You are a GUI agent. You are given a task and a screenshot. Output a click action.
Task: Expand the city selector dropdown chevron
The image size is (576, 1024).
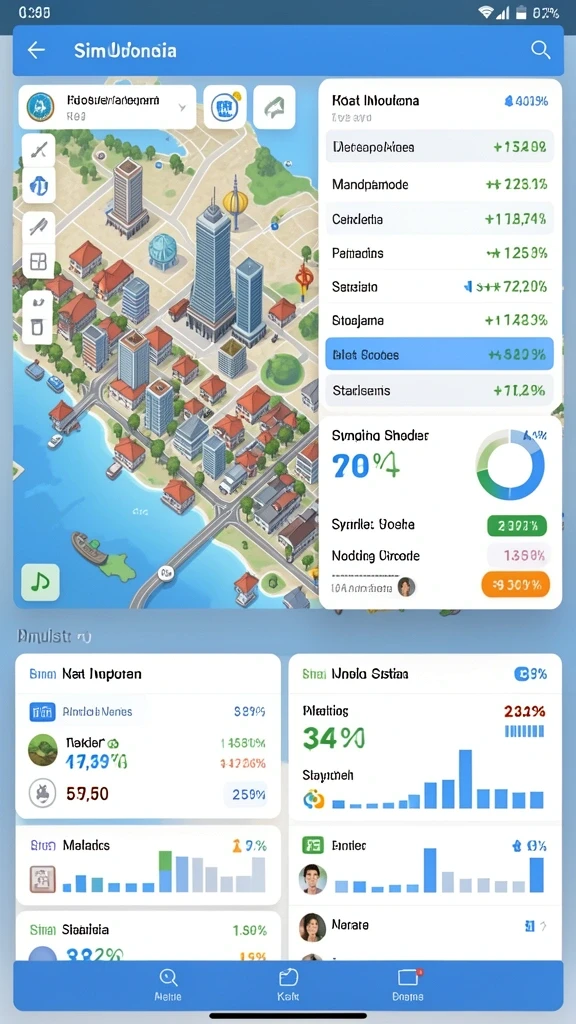(x=182, y=107)
